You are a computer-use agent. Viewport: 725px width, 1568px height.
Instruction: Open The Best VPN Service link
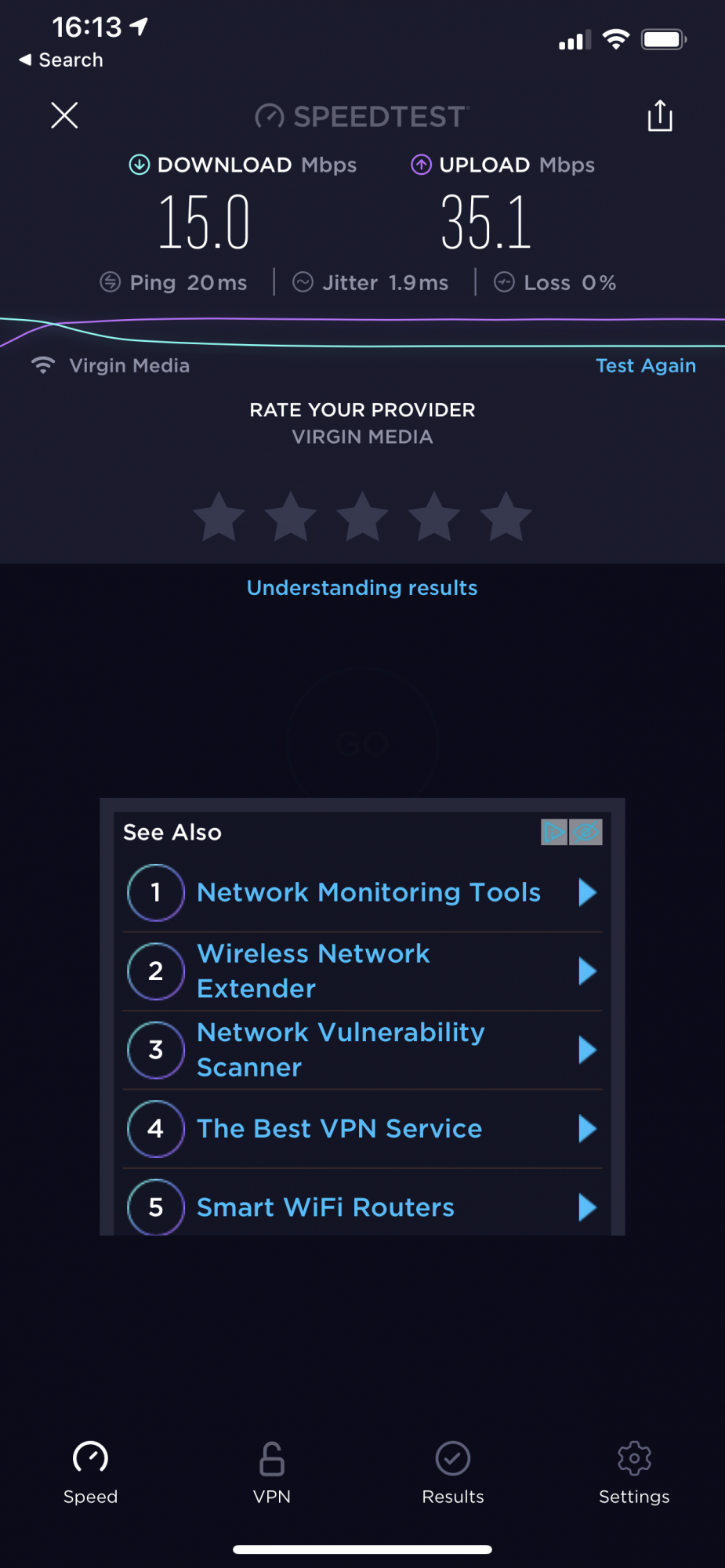[362, 1129]
